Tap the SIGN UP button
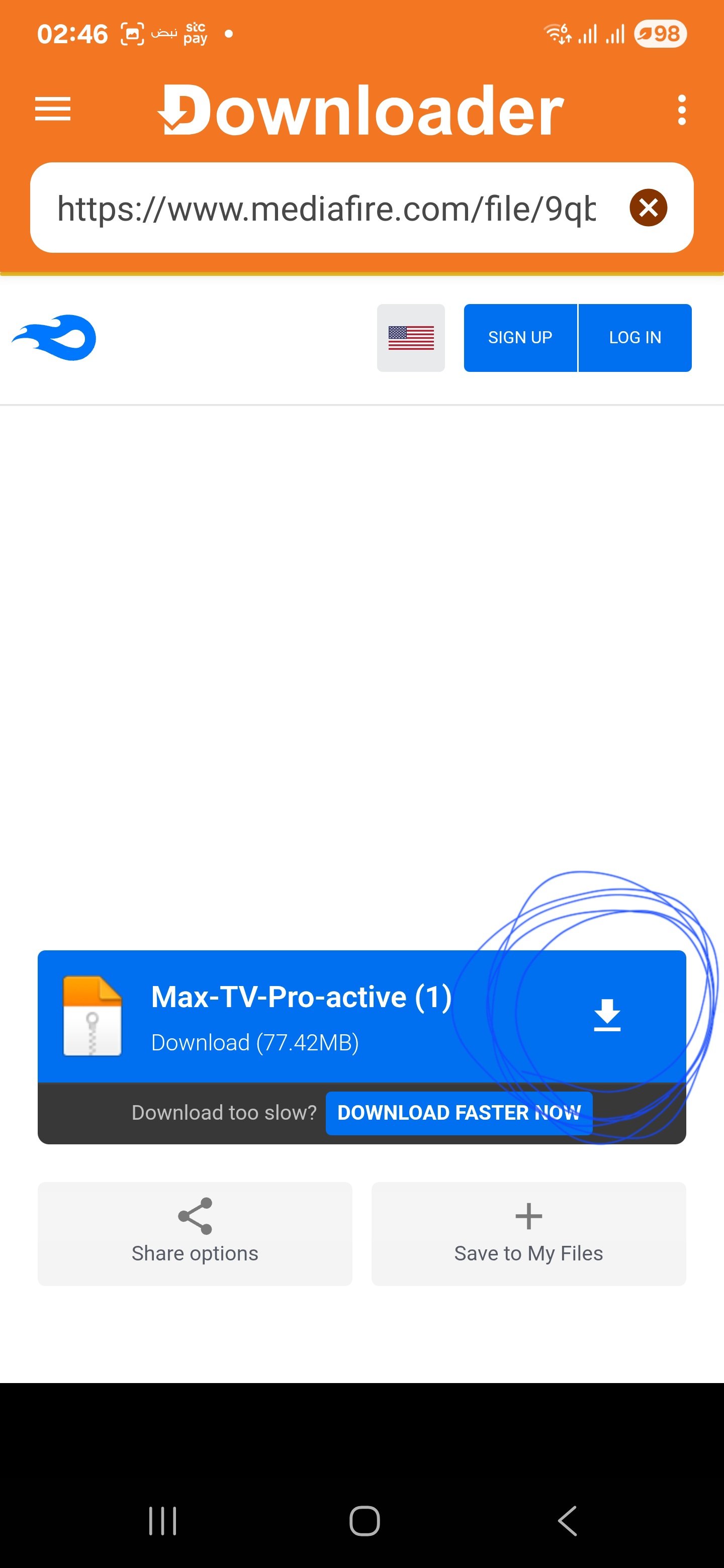 click(x=520, y=338)
